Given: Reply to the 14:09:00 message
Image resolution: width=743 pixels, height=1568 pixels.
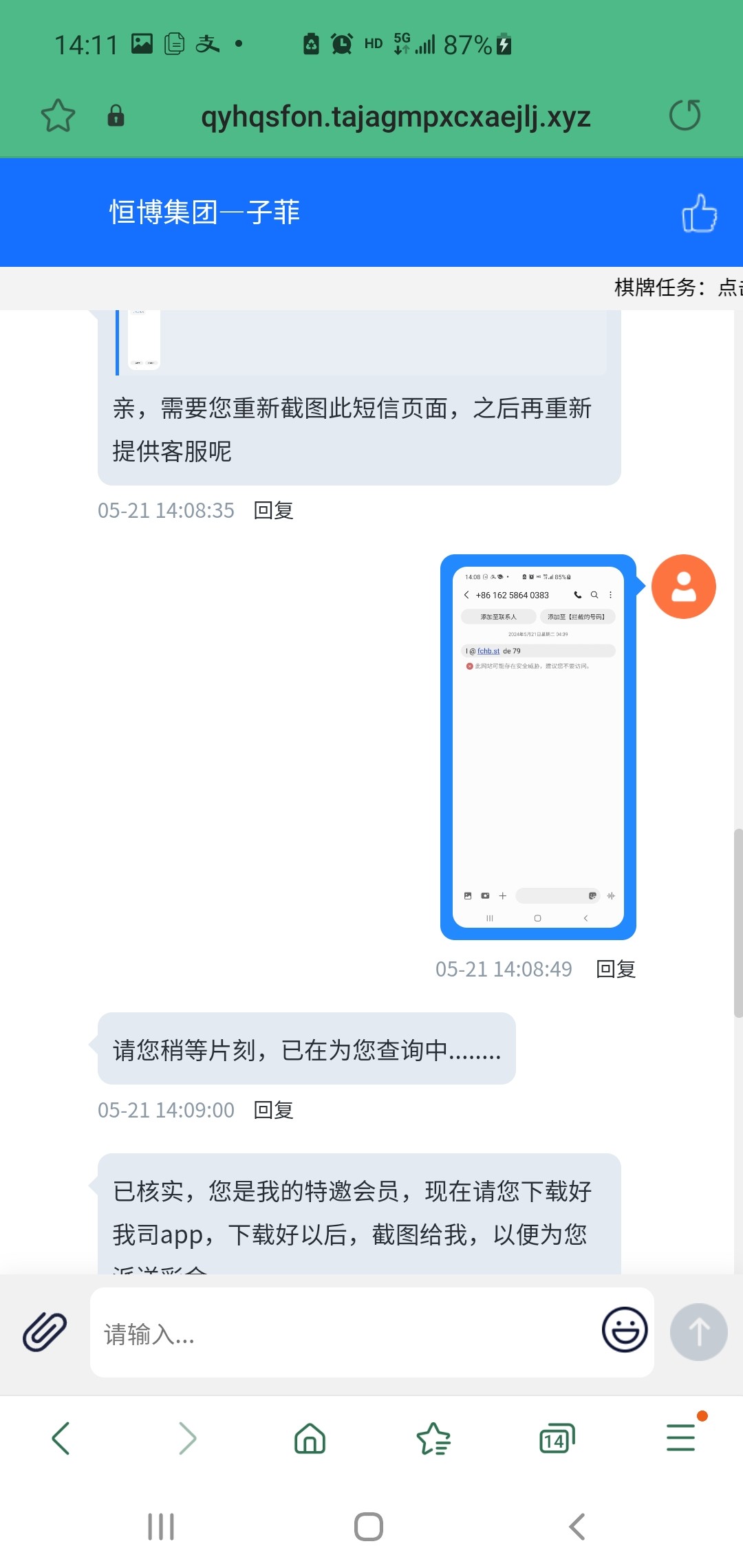Looking at the screenshot, I should pyautogui.click(x=273, y=1110).
